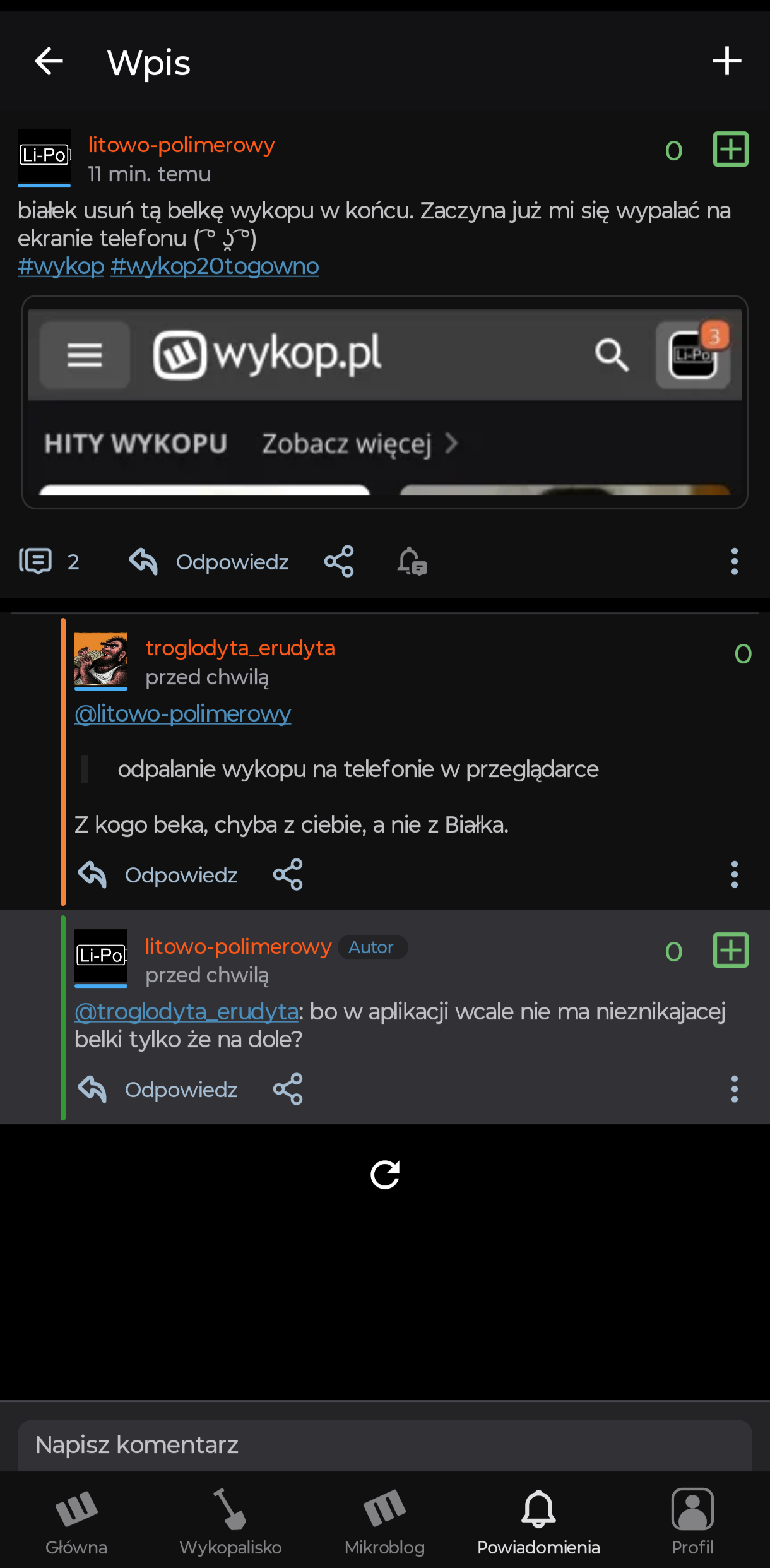Share troglodyta_erudyta's comment
This screenshot has width=770, height=1568.
pos(288,875)
